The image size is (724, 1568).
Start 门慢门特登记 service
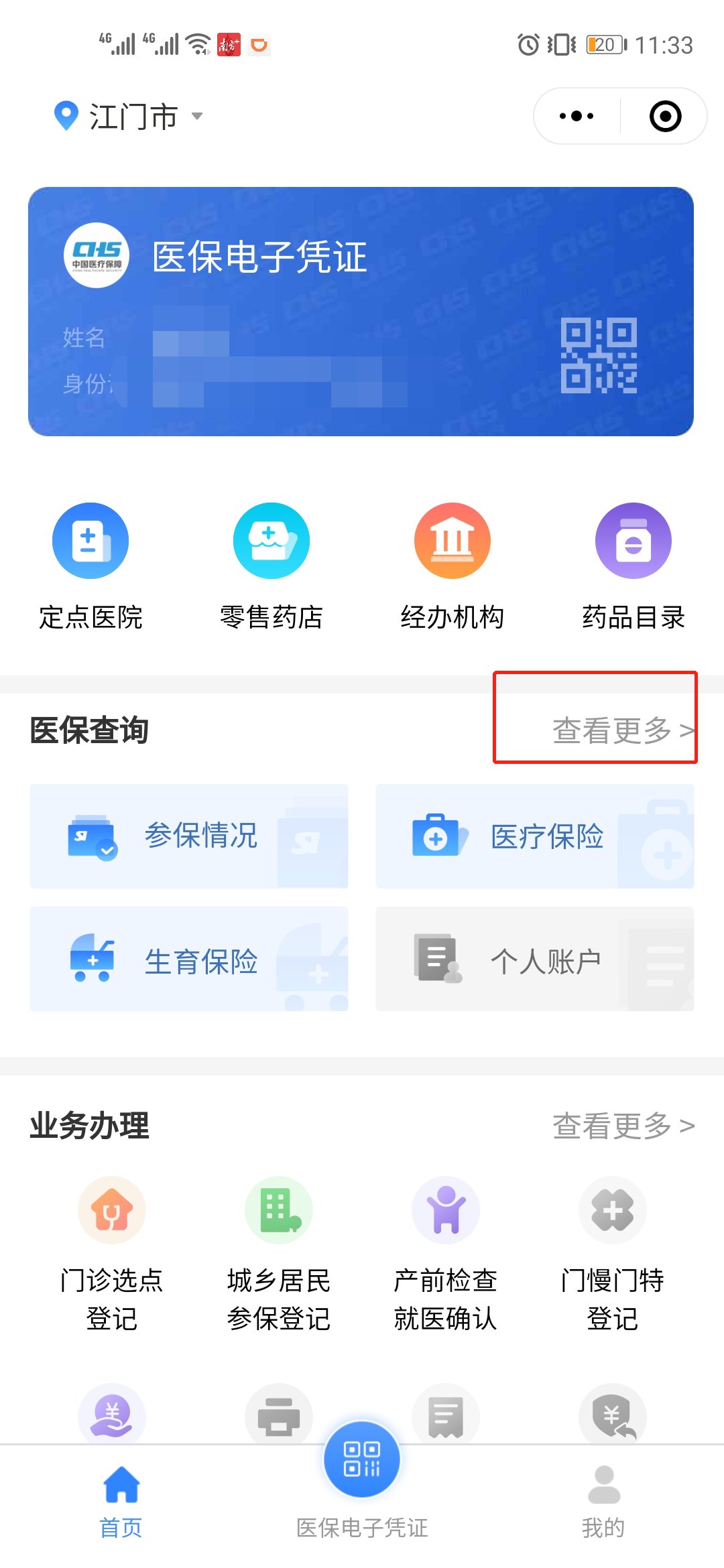click(x=613, y=1253)
